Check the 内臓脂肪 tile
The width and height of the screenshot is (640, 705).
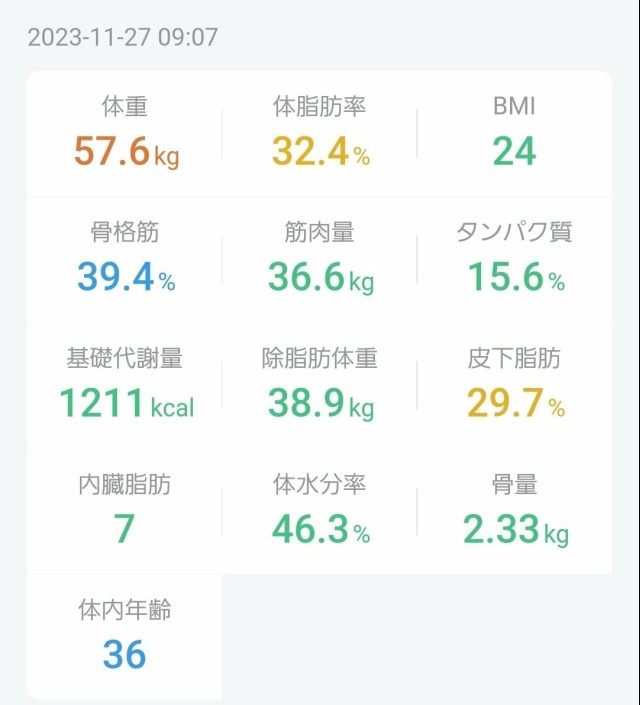(125, 512)
